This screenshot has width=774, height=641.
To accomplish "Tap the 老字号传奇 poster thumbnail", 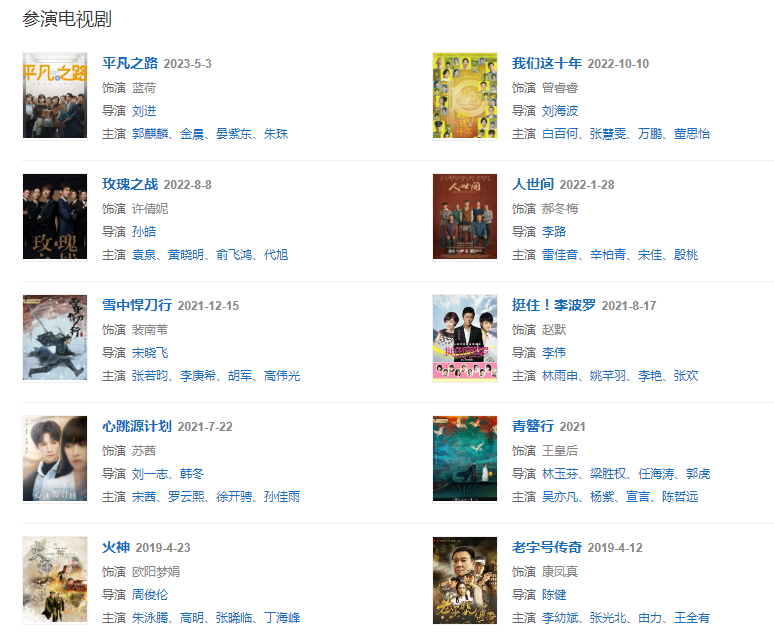I will [464, 580].
